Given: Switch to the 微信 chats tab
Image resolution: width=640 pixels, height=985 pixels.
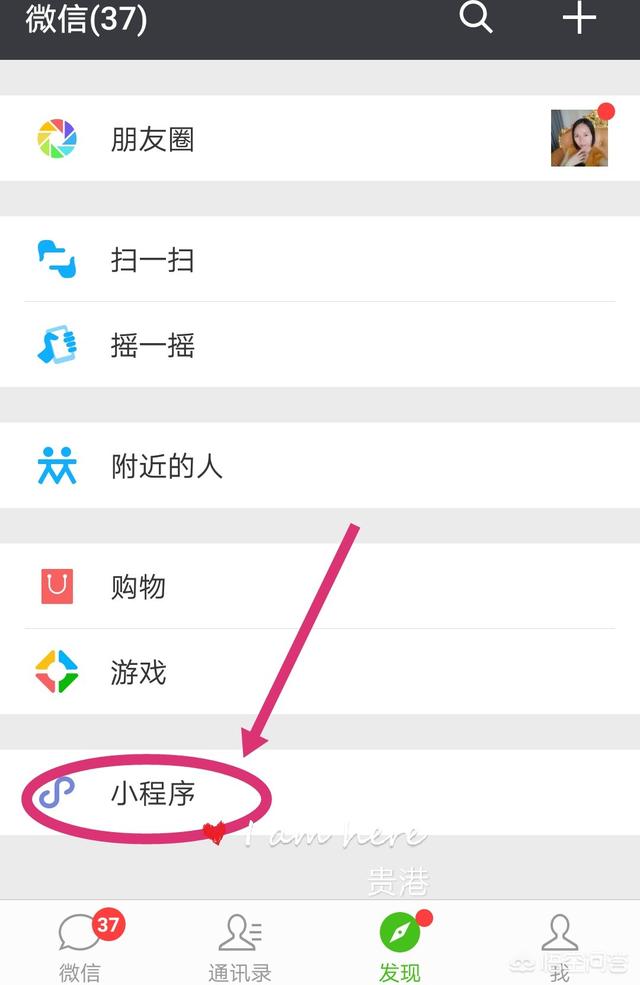Looking at the screenshot, I should coord(80,945).
